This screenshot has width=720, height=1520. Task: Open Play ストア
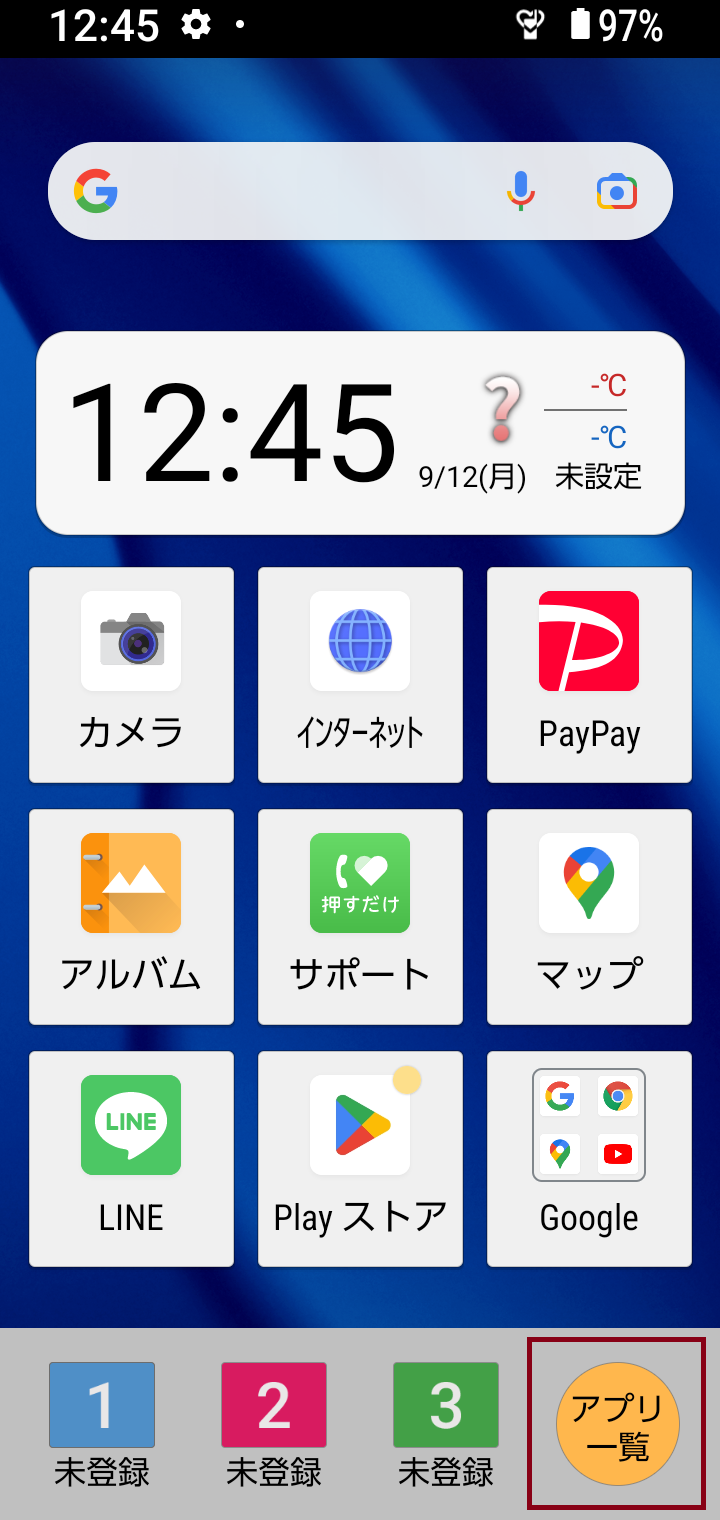click(x=360, y=1159)
